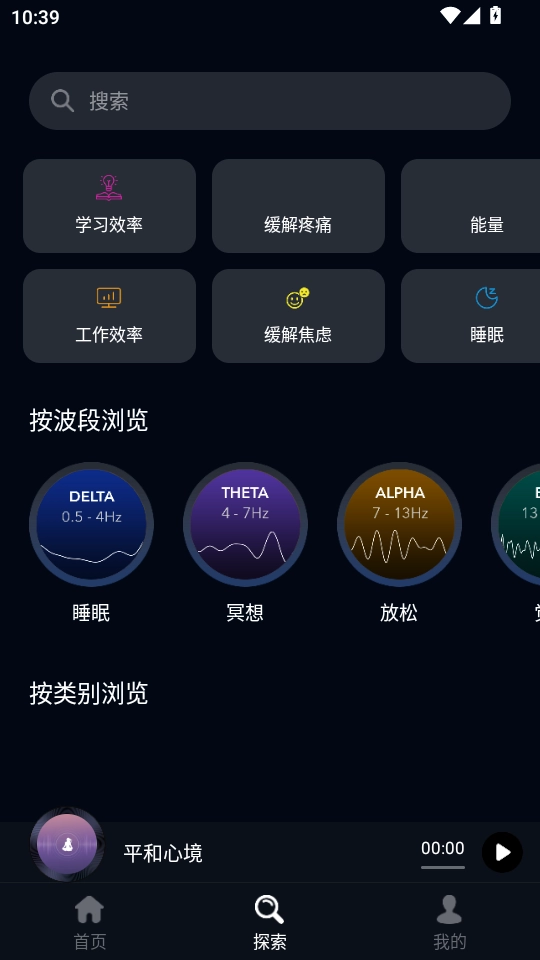540x960 pixels.
Task: Browse the DELTA 0.5-4Hz wave band
Action: pyautogui.click(x=91, y=525)
